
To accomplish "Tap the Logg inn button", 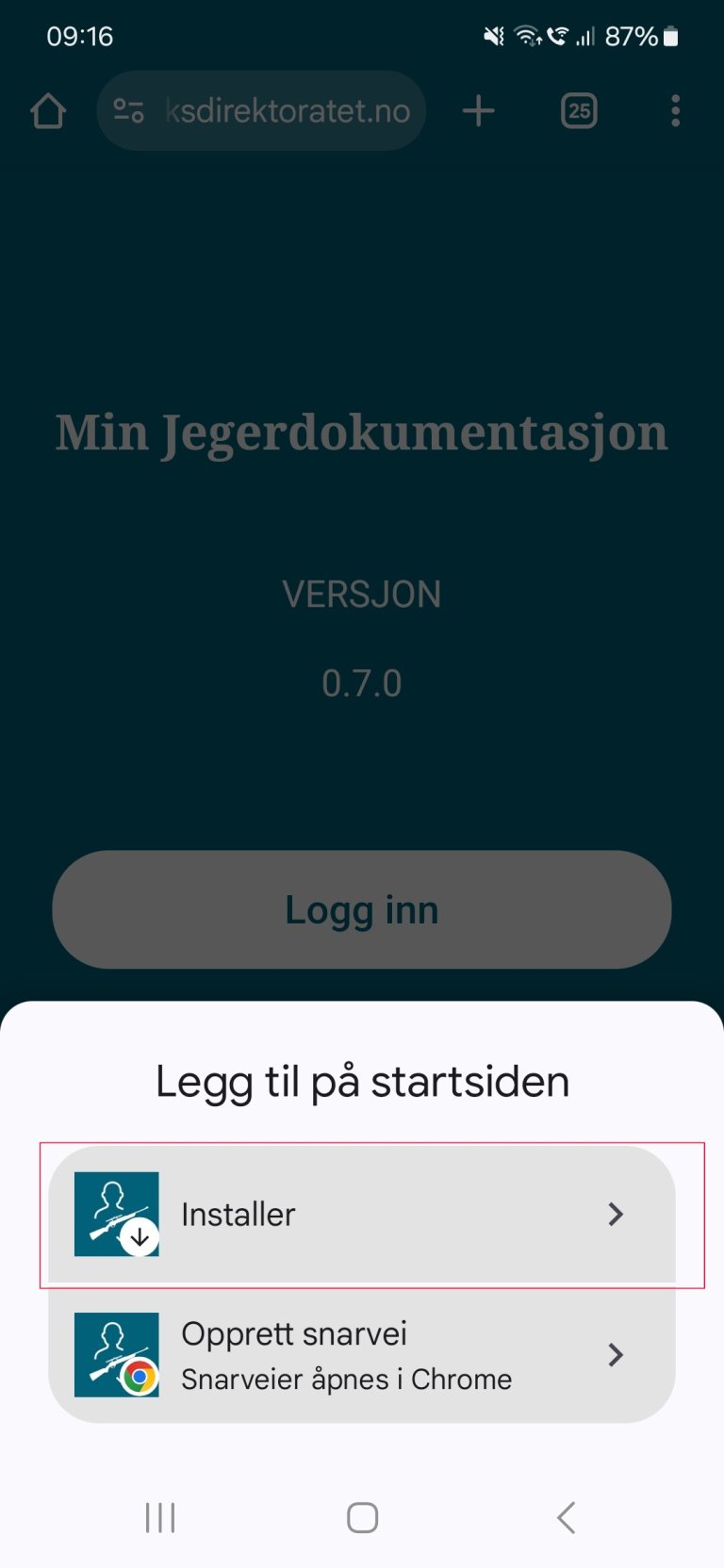I will pyautogui.click(x=362, y=909).
